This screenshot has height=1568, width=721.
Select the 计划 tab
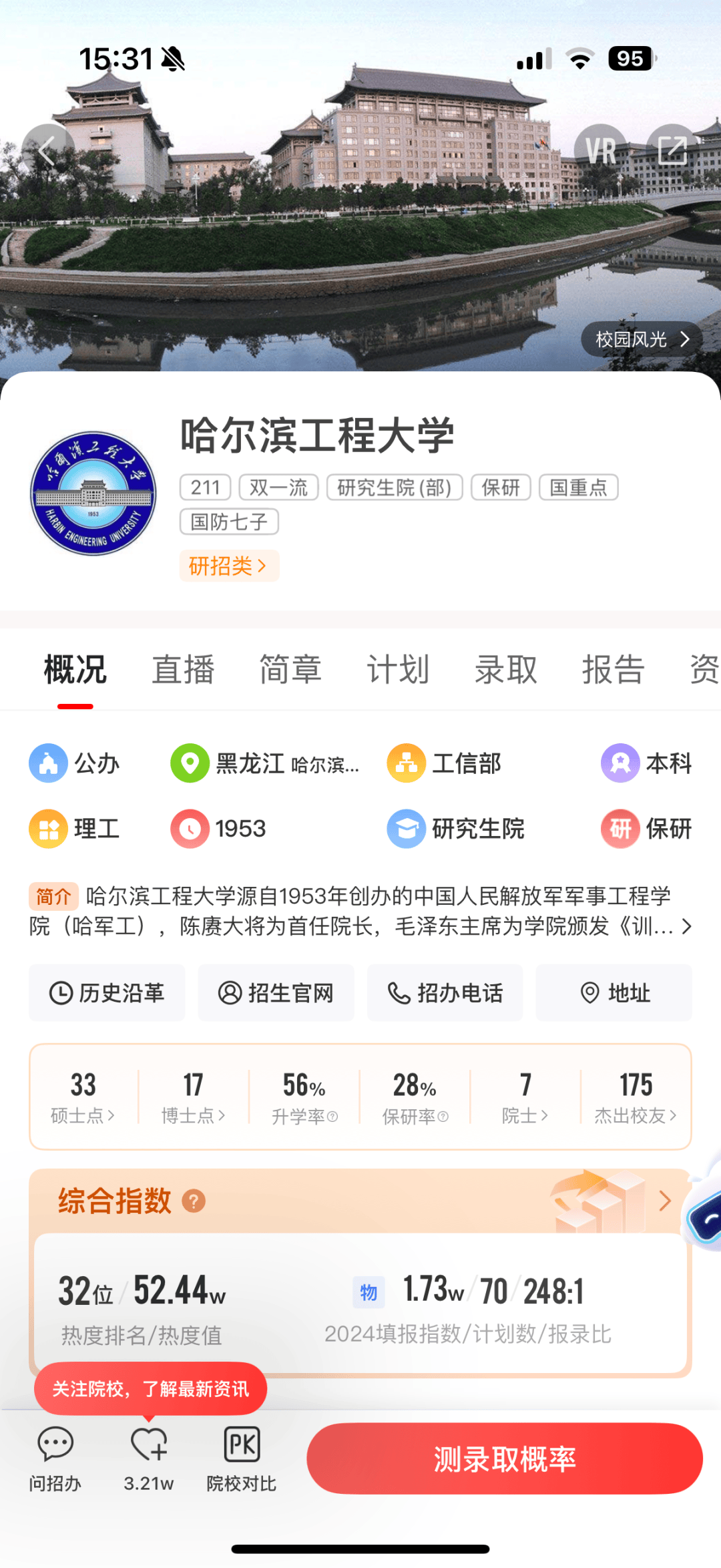(x=398, y=669)
